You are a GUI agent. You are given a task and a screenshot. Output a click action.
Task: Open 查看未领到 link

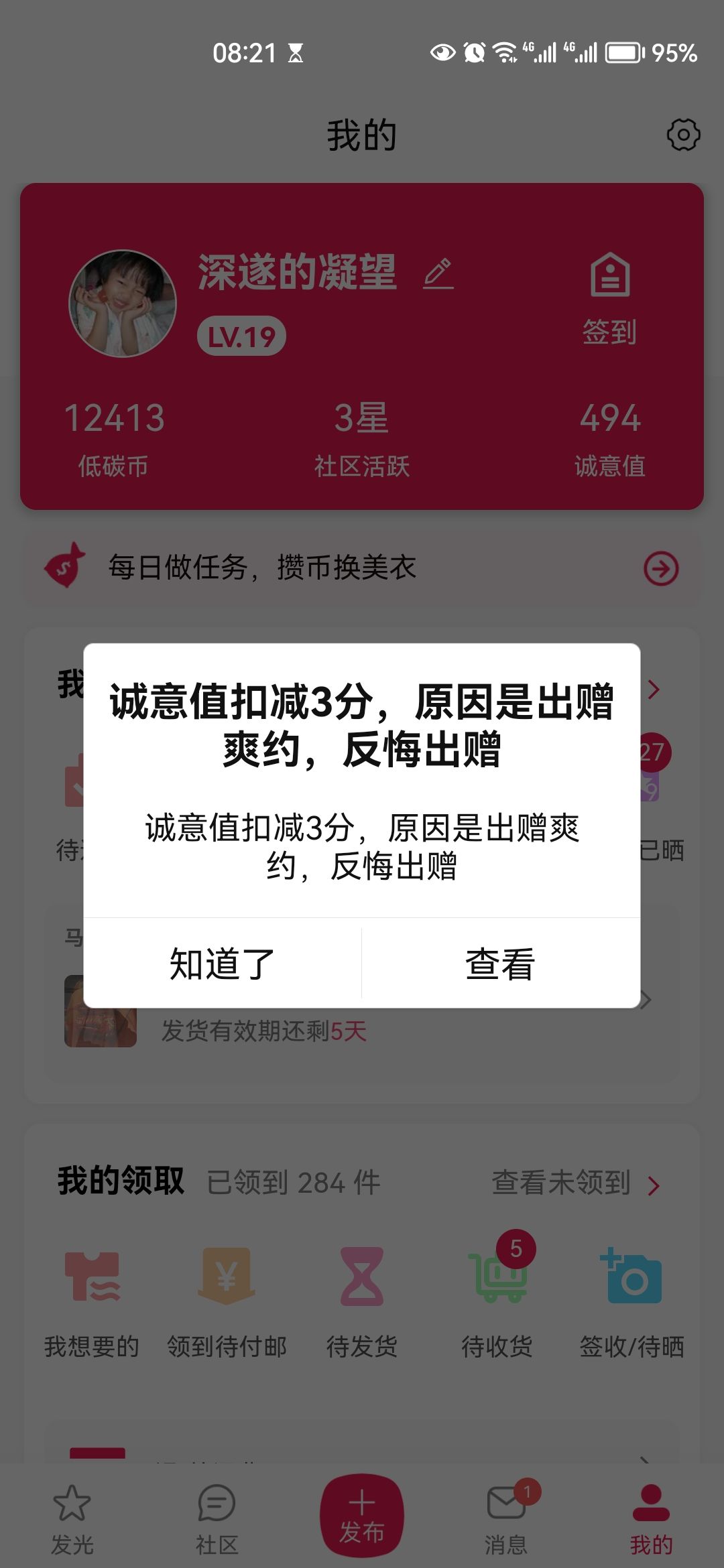(577, 1183)
